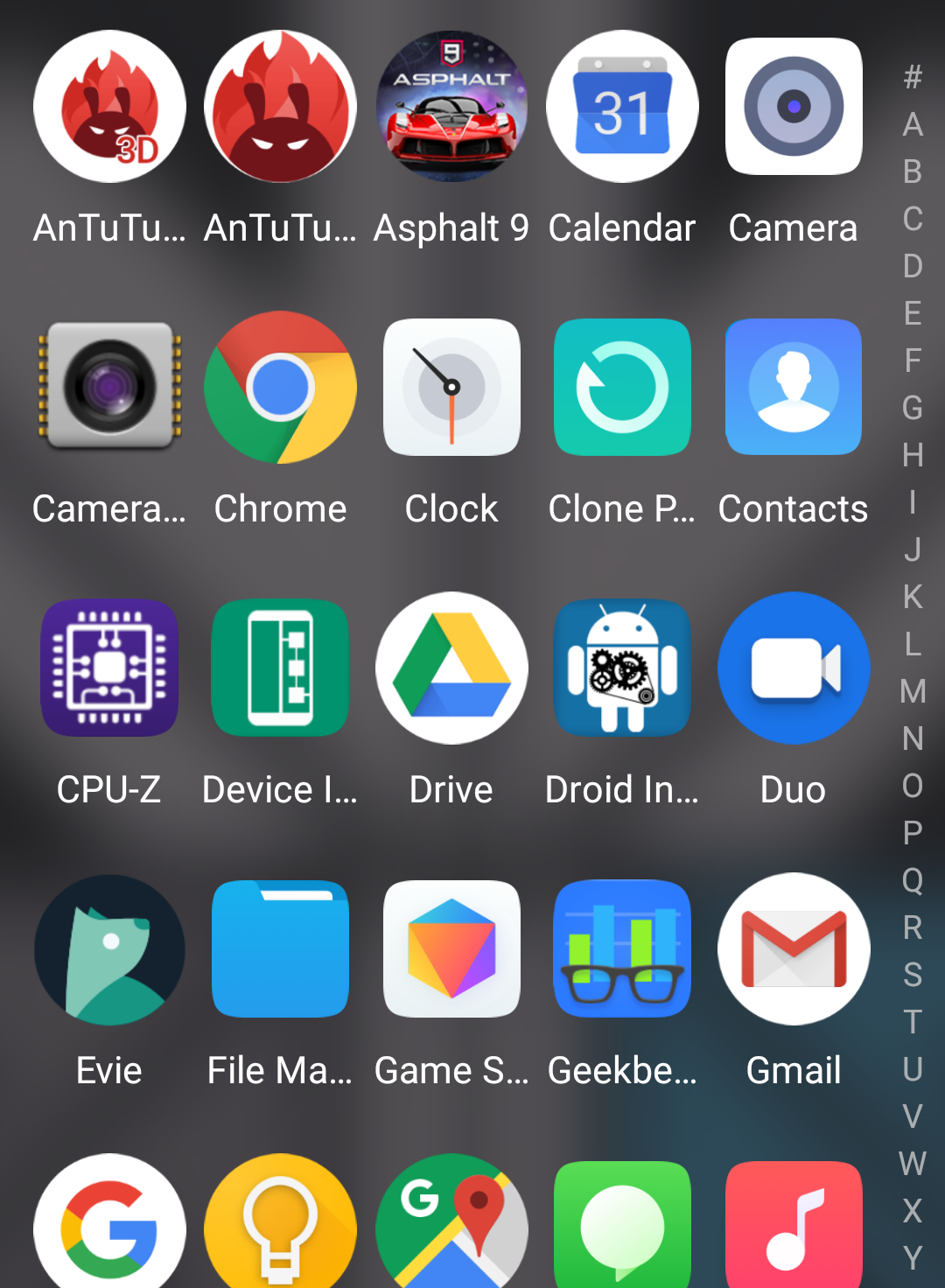Open the Clock app

(451, 388)
